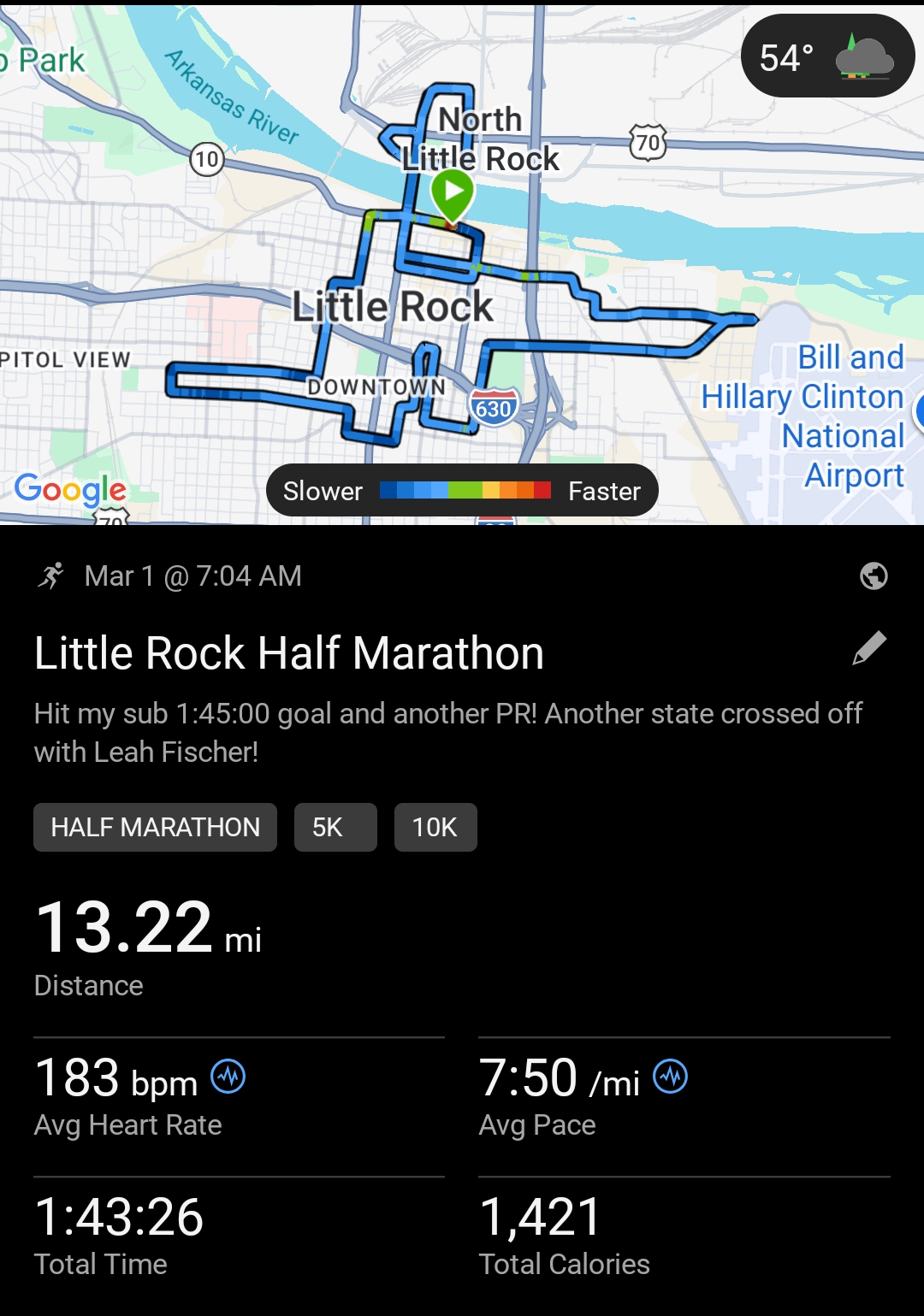Image resolution: width=924 pixels, height=1316 pixels.
Task: Open the 54° weather details
Action: pyautogui.click(x=826, y=57)
